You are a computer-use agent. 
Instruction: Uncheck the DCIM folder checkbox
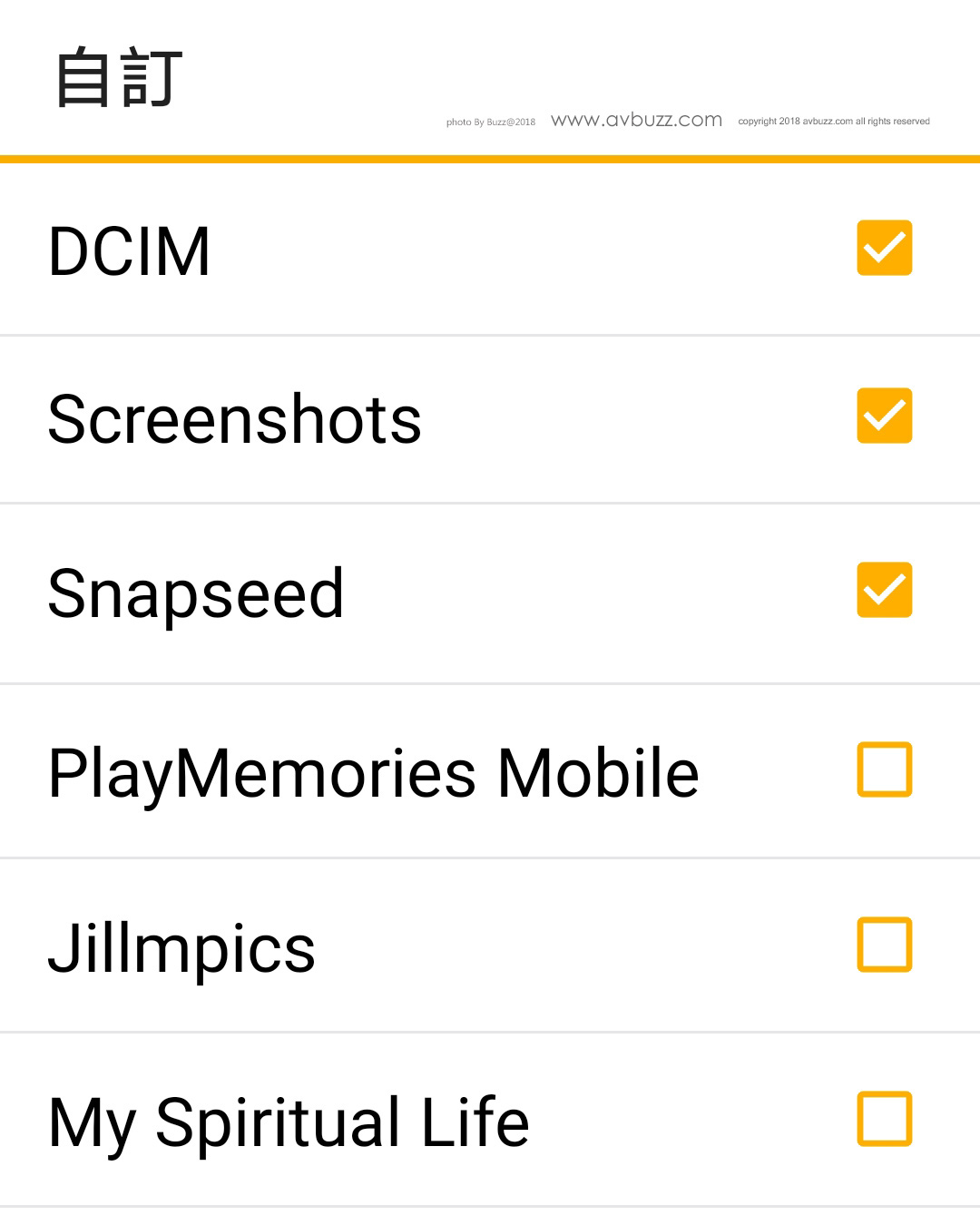pos(884,248)
